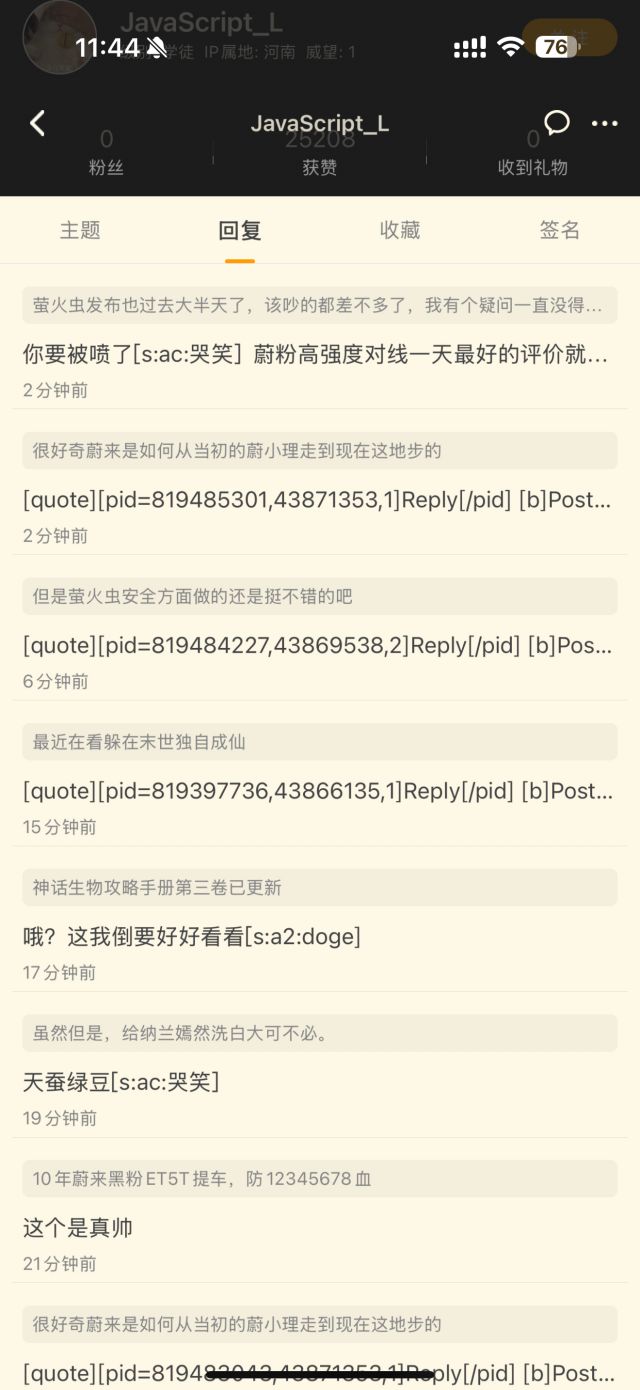The height and width of the screenshot is (1390, 640).
Task: Open the reply 哦？这我倒要好好看看
Action: [192, 937]
